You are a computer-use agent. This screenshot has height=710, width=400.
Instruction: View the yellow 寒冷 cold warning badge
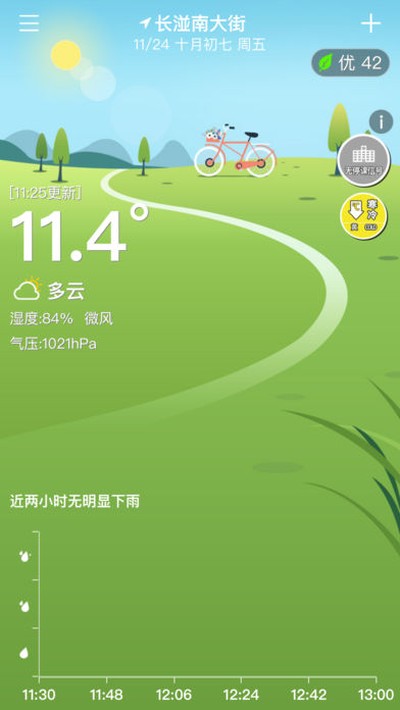pyautogui.click(x=363, y=216)
